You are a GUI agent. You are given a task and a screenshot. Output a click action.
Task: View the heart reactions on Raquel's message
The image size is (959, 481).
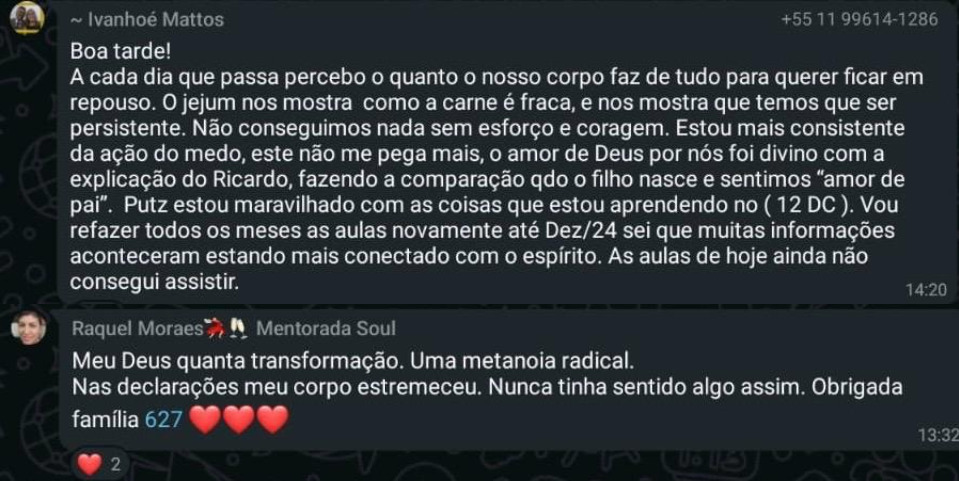pyautogui.click(x=101, y=464)
